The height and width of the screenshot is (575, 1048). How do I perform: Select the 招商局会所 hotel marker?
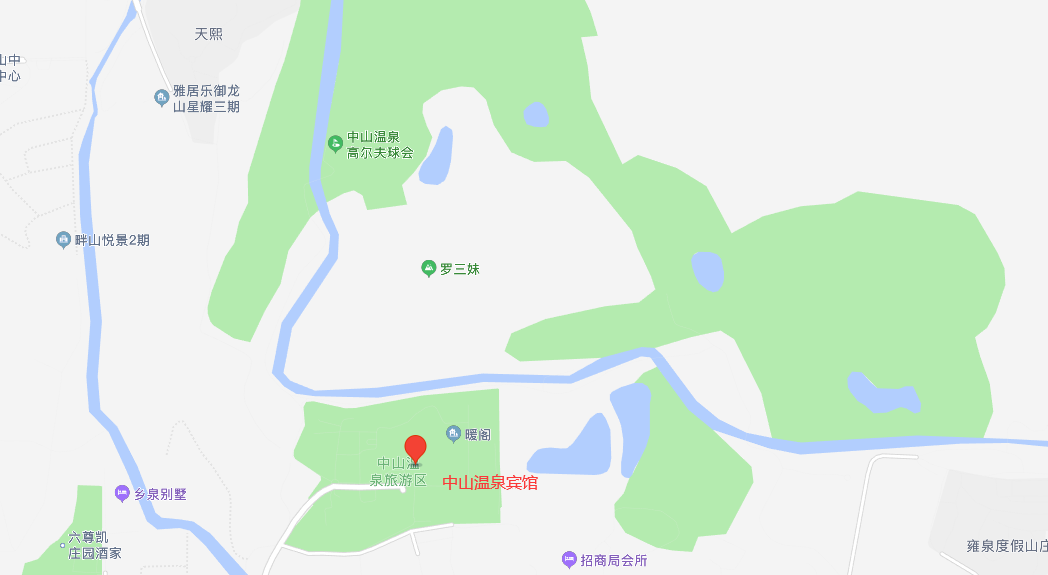pyautogui.click(x=568, y=560)
